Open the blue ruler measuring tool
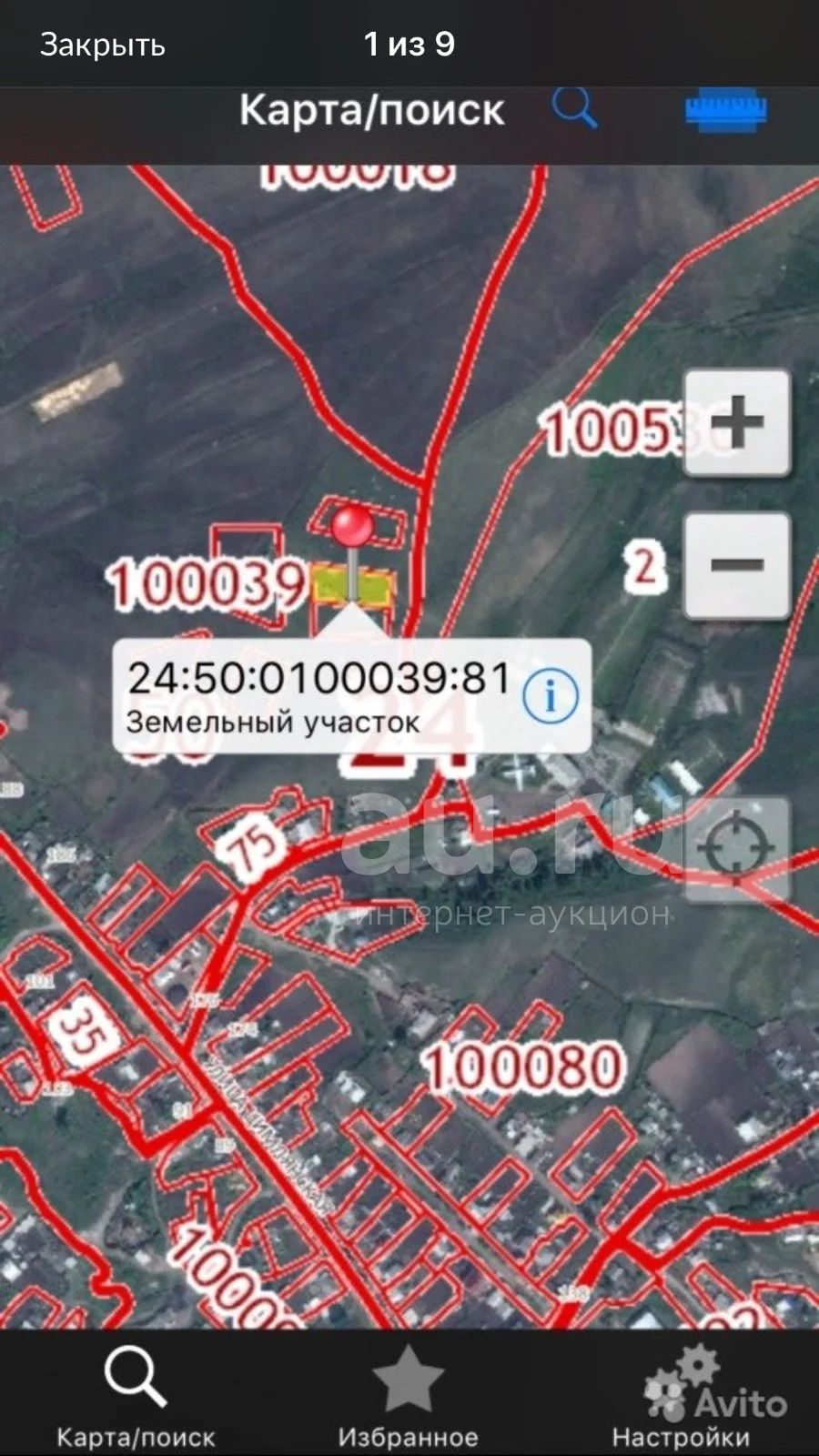Screen dimensions: 819x1456 click(x=725, y=110)
